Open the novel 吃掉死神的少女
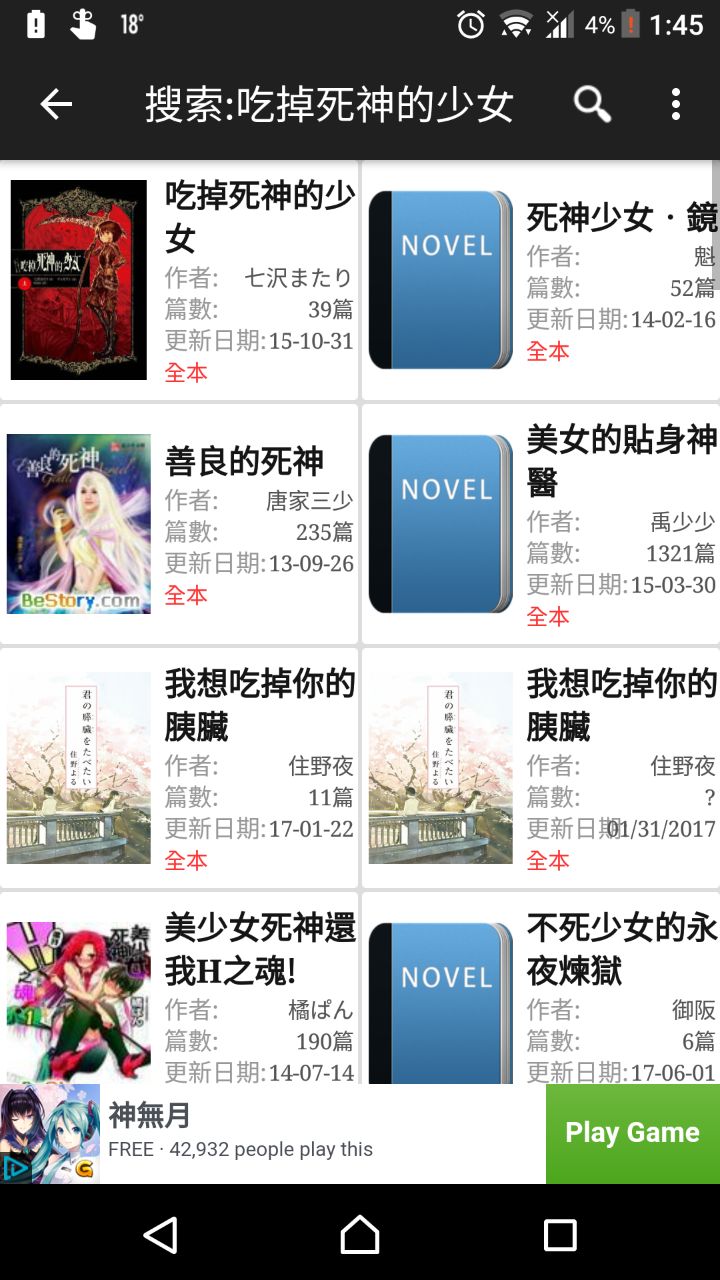The width and height of the screenshot is (720, 1280). pyautogui.click(x=180, y=281)
